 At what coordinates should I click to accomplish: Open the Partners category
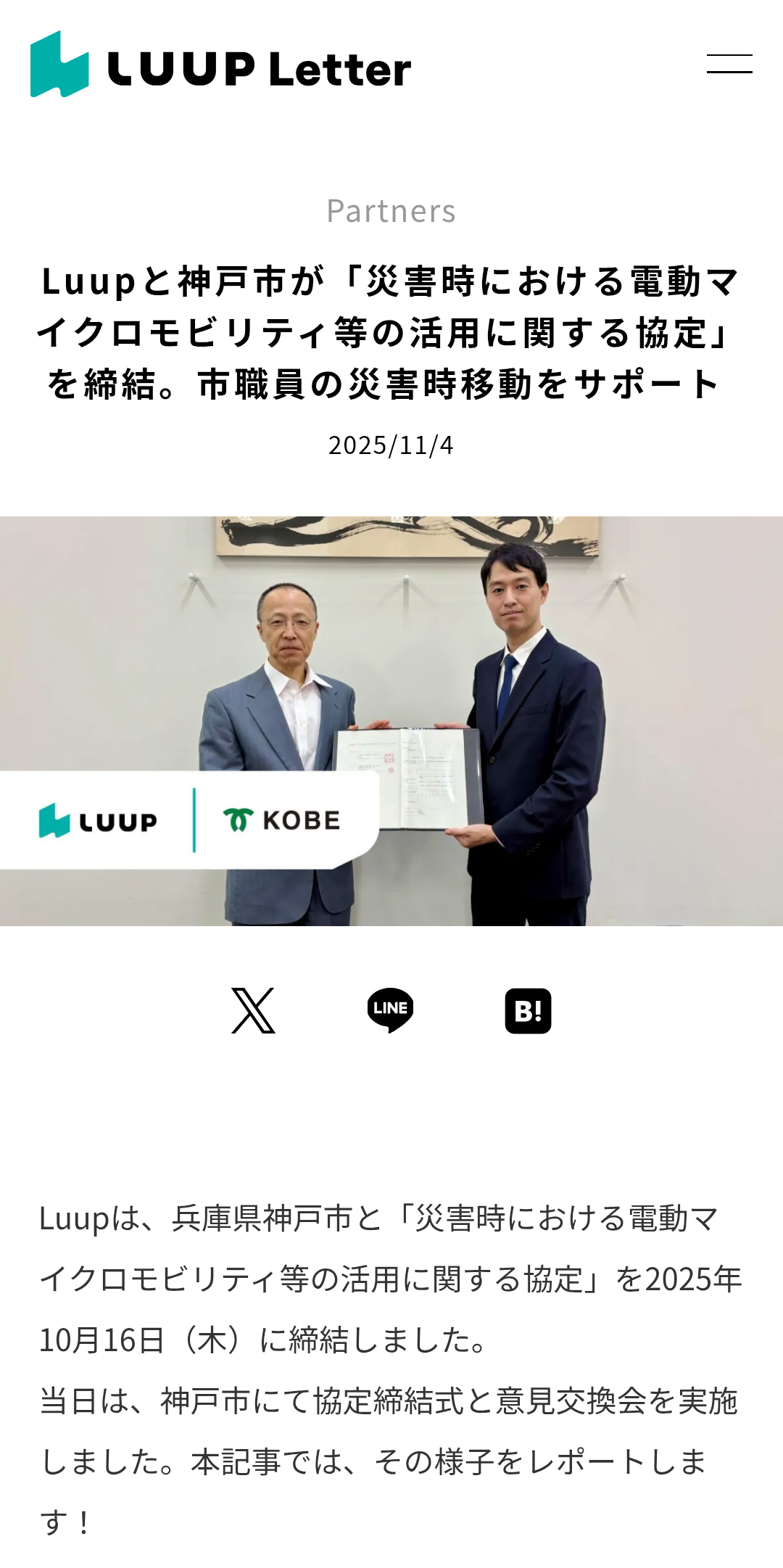pyautogui.click(x=391, y=211)
